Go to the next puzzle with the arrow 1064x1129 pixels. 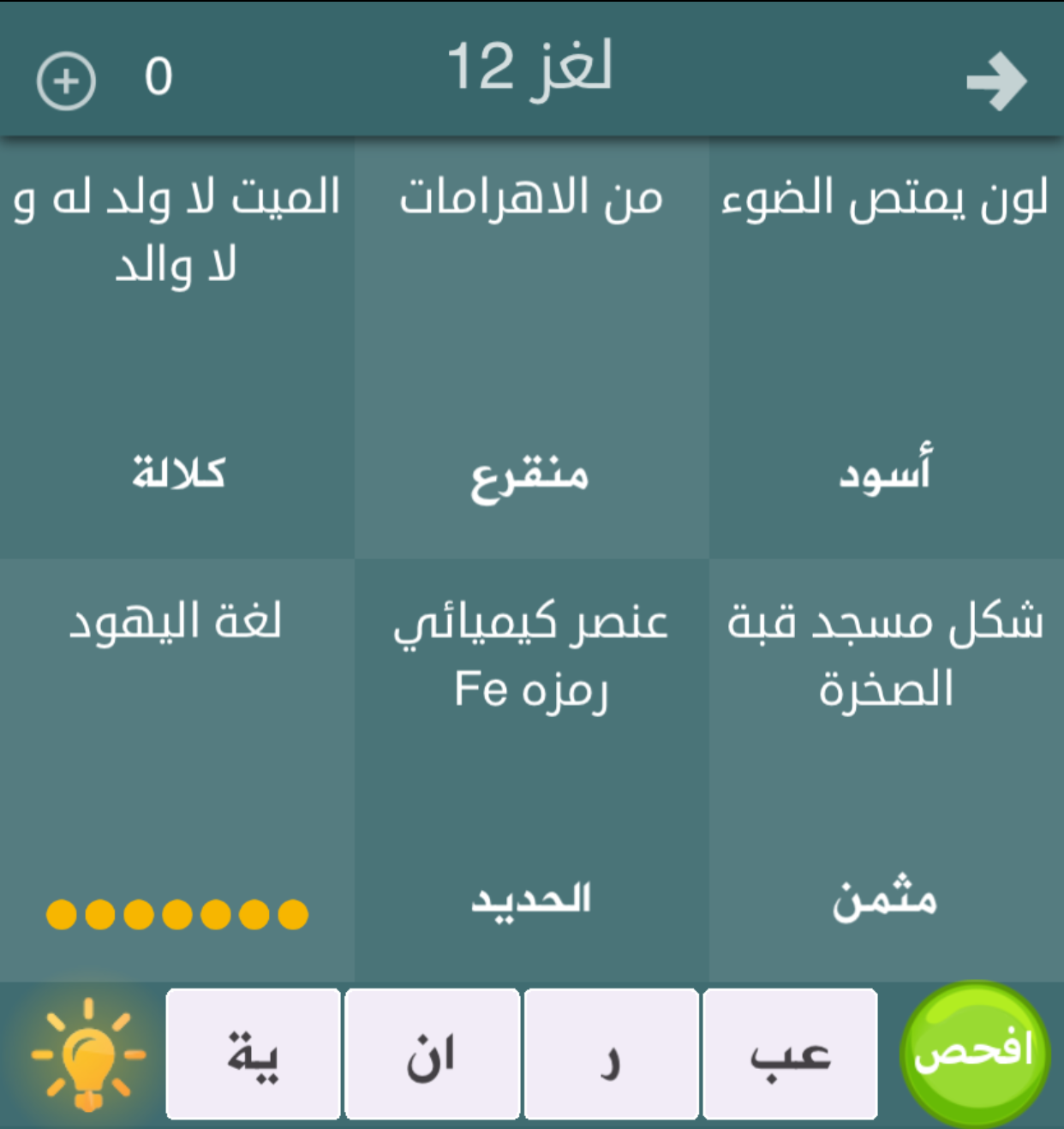[995, 81]
